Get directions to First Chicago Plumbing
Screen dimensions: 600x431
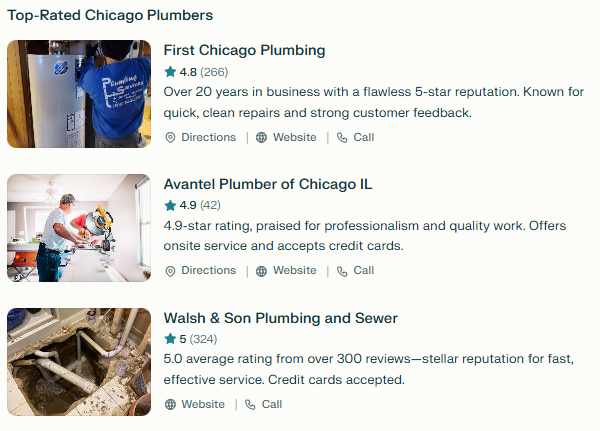(201, 137)
